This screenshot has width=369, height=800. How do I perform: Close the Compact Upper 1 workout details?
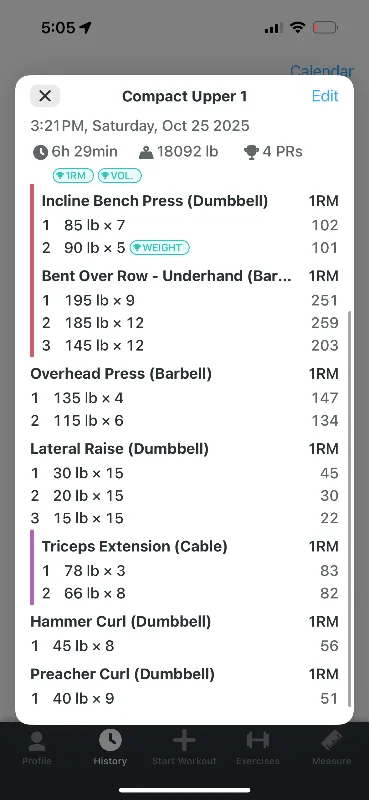(x=45, y=96)
